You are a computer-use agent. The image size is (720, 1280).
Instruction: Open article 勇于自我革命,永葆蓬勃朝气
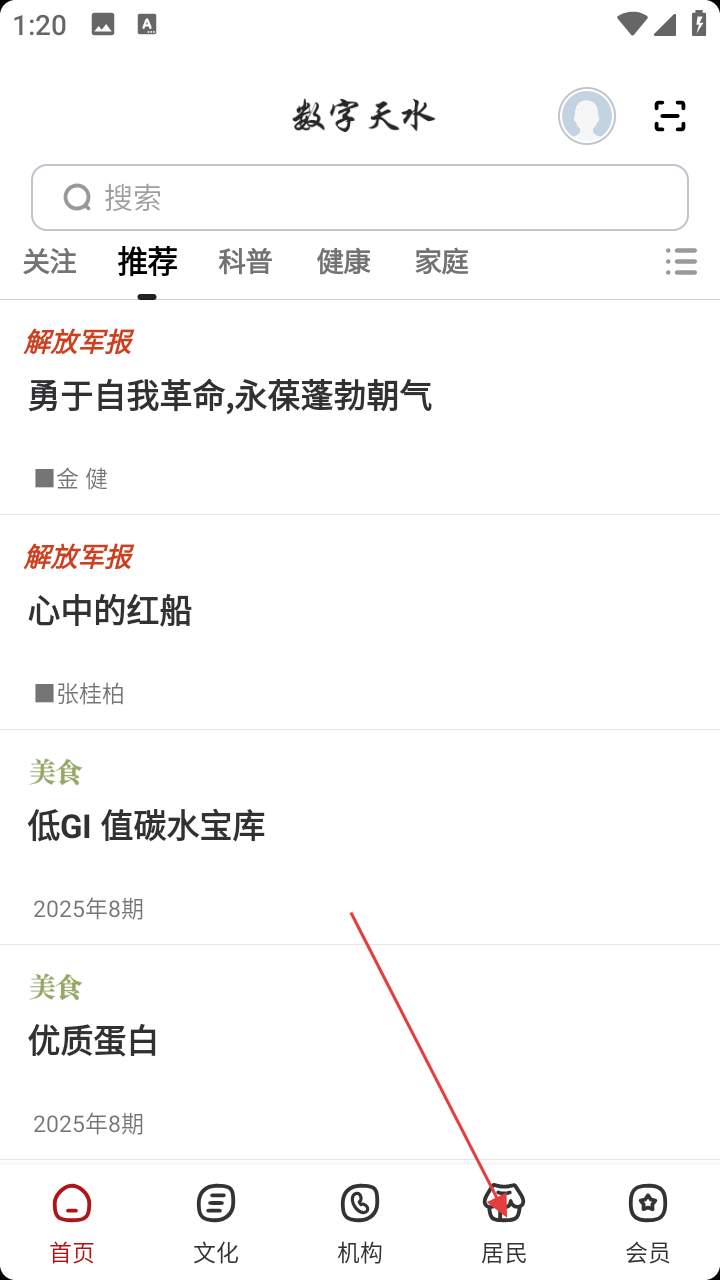[230, 397]
